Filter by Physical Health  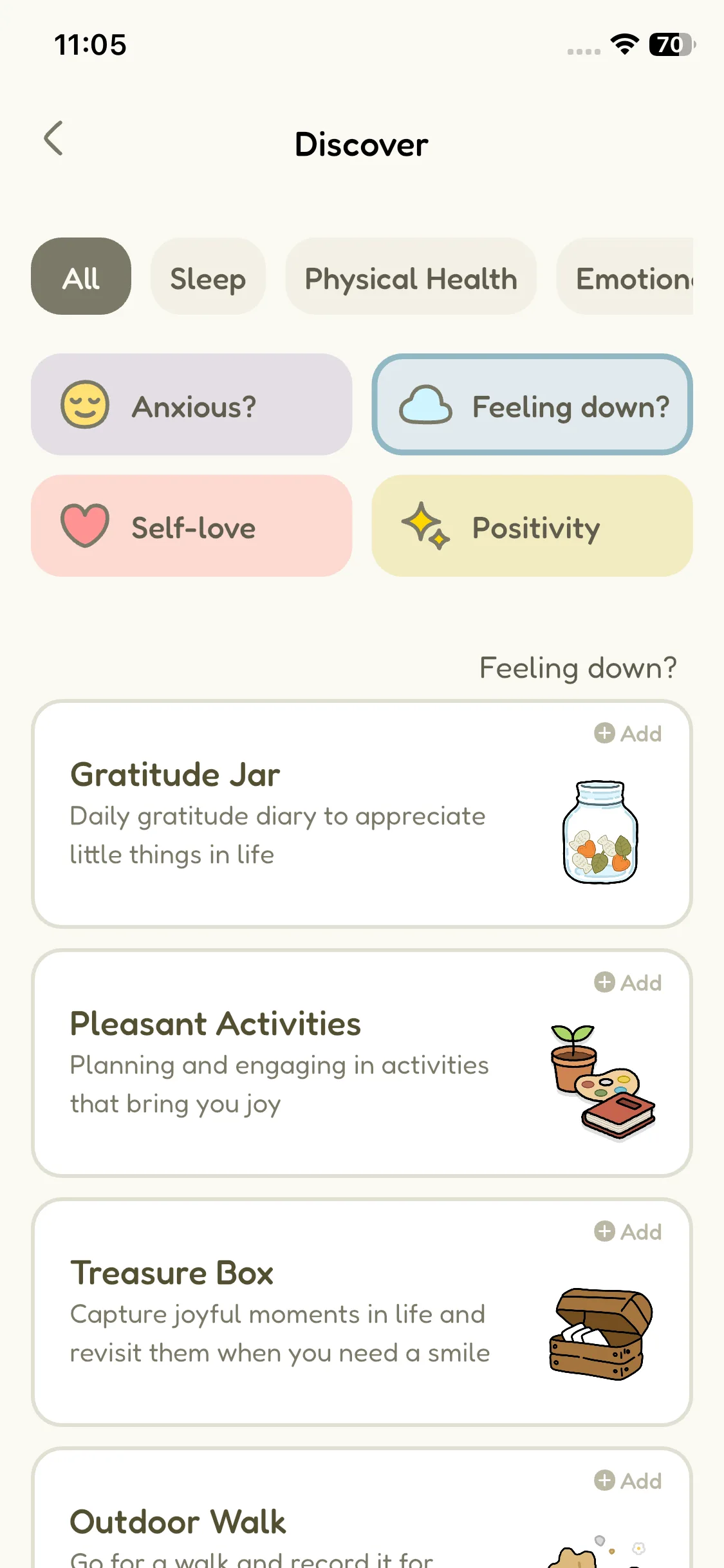[x=411, y=277]
